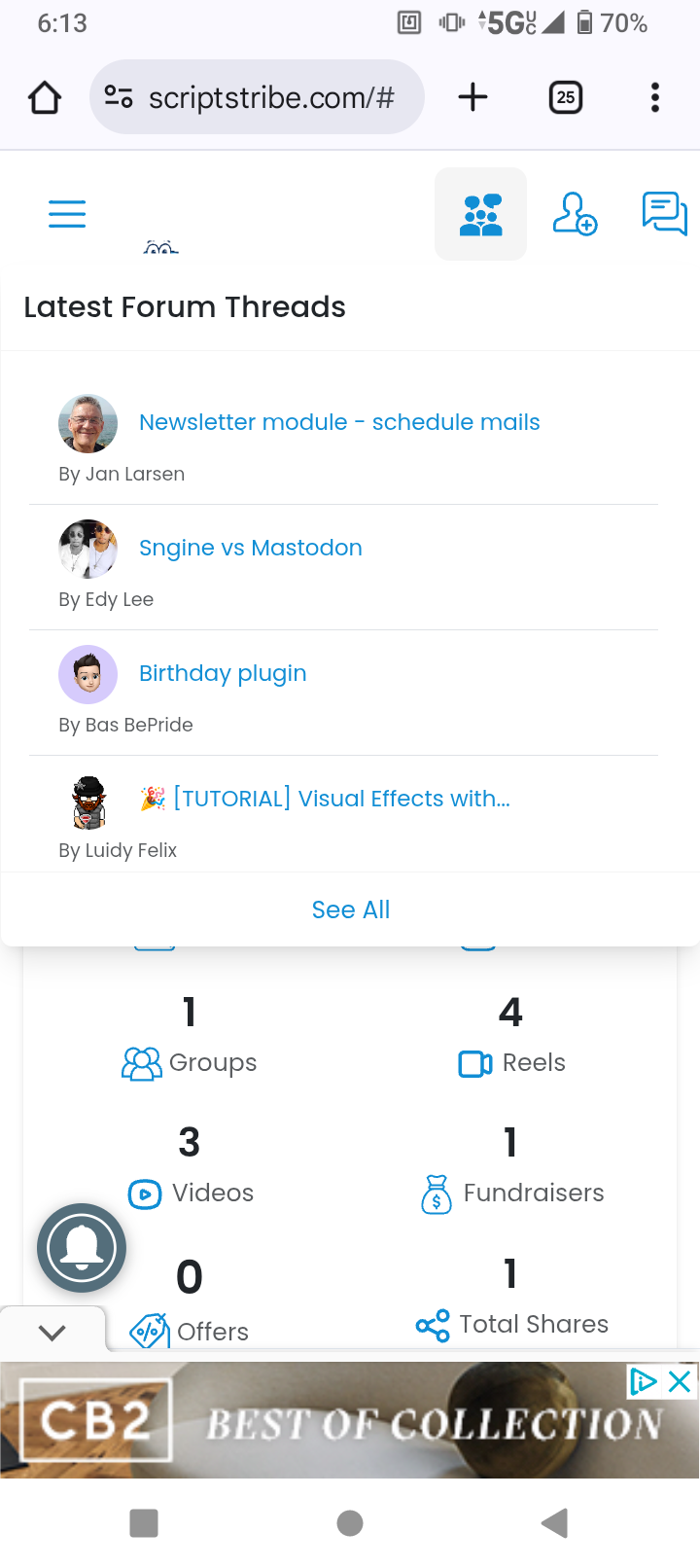
Task: Go back with the system back button
Action: 554,1523
